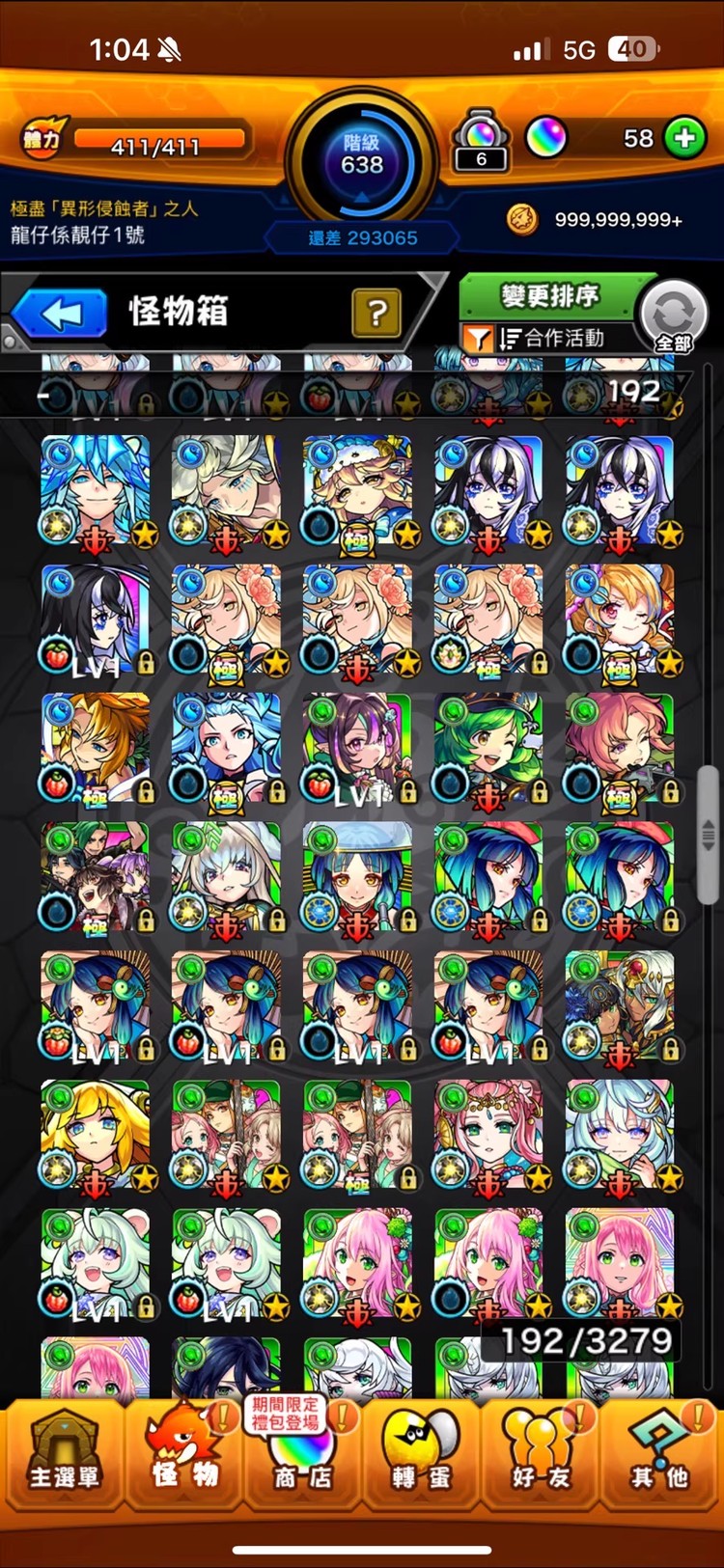Viewport: 724px width, 1568px height.
Task: Open the 好友 friends tab
Action: coord(541,1454)
